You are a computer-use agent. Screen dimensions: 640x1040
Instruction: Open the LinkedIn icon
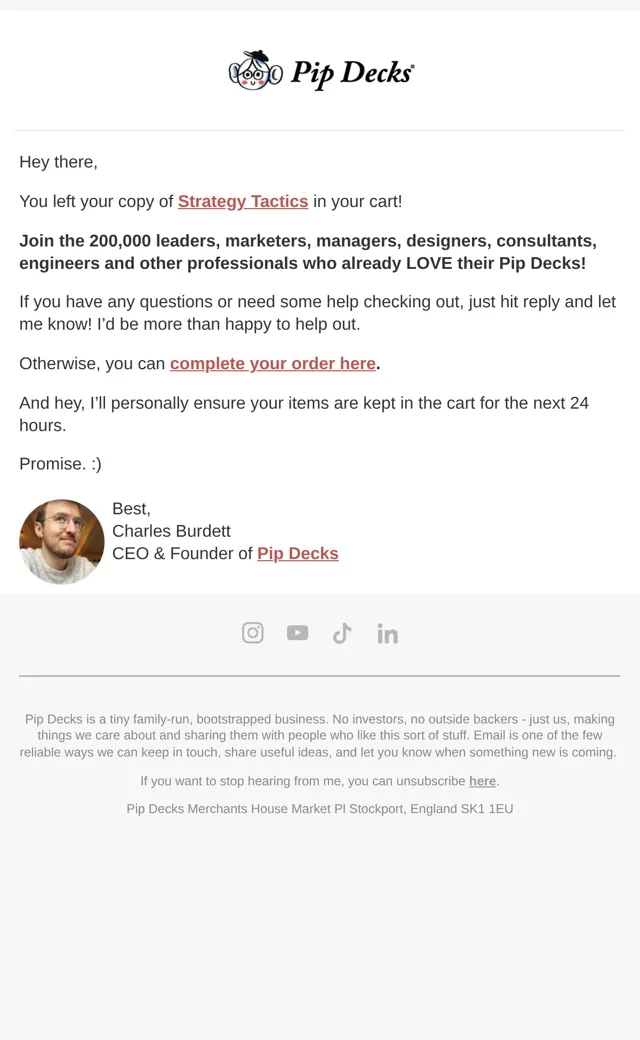tap(387, 633)
